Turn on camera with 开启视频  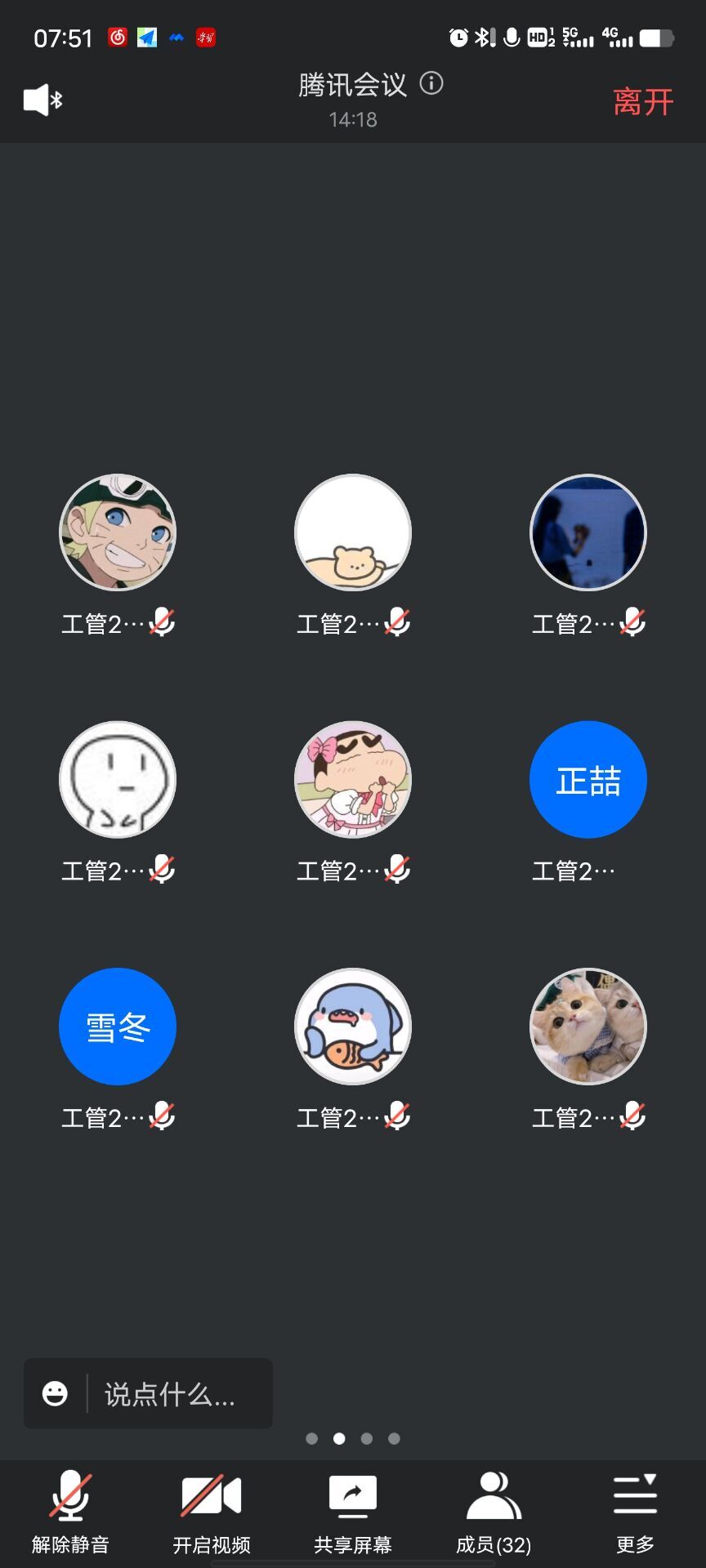click(x=212, y=1511)
